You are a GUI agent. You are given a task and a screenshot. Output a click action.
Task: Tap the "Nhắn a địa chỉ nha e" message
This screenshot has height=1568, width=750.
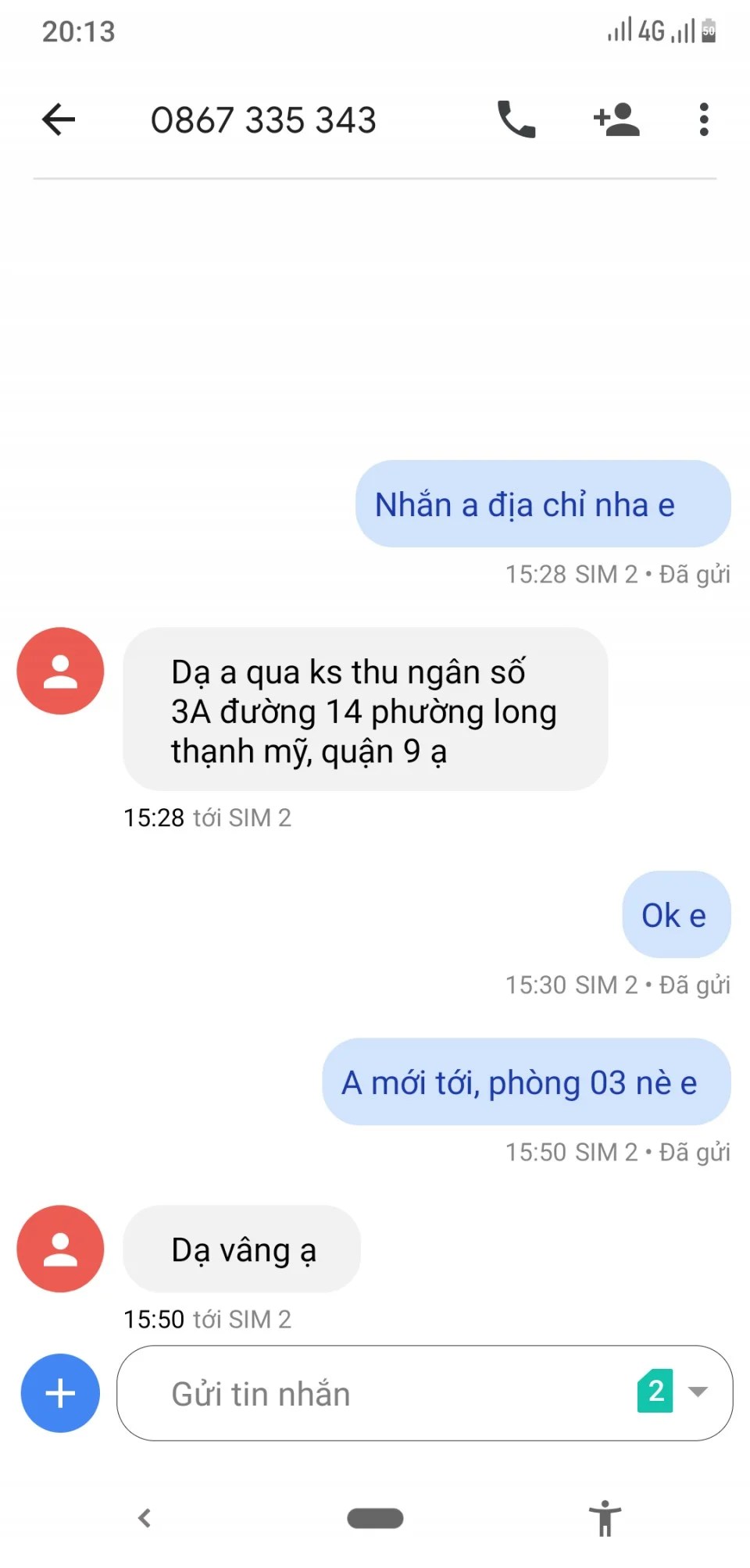coord(542,504)
